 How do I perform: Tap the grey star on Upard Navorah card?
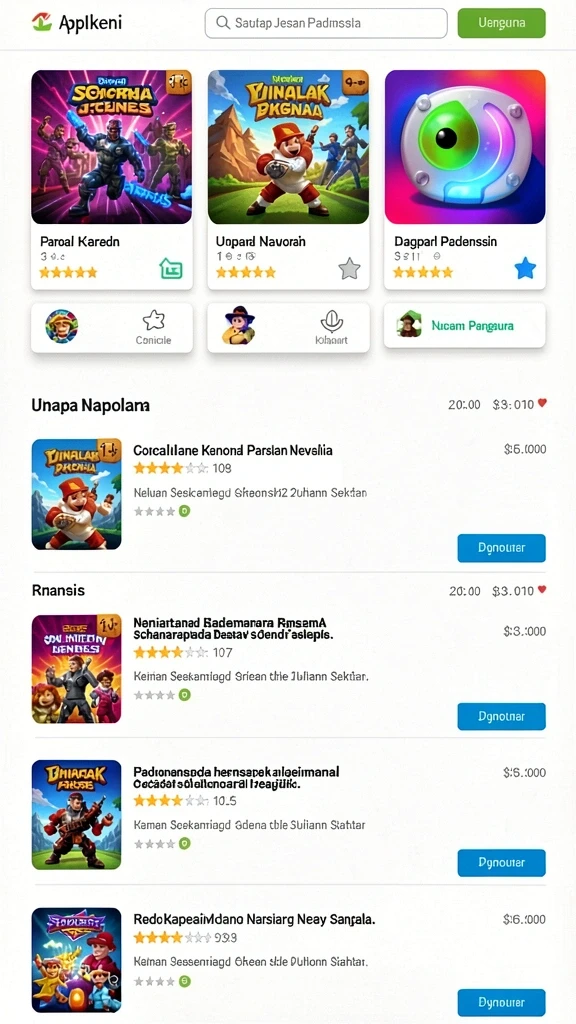click(349, 268)
